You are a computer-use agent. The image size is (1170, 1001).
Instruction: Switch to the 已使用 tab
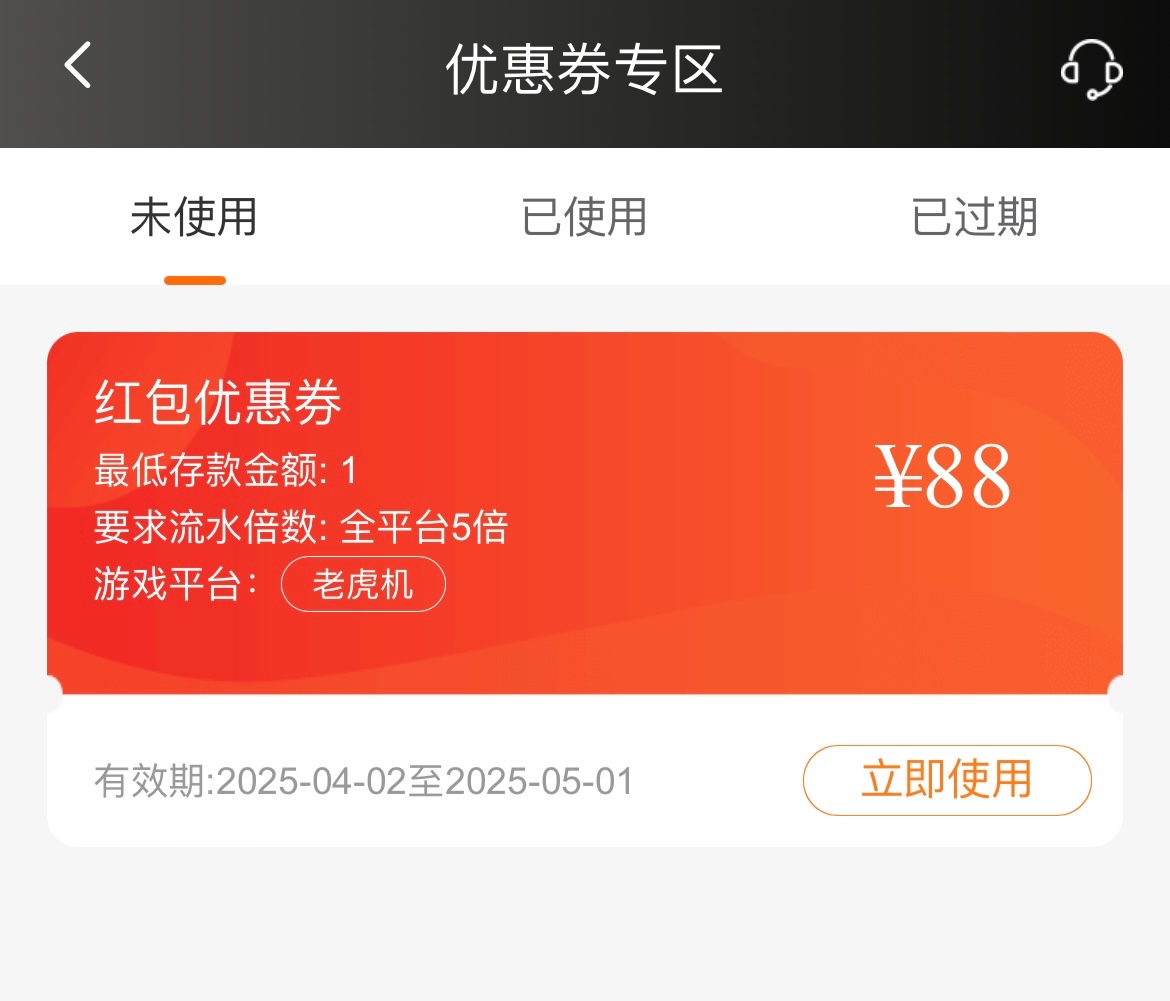point(584,217)
